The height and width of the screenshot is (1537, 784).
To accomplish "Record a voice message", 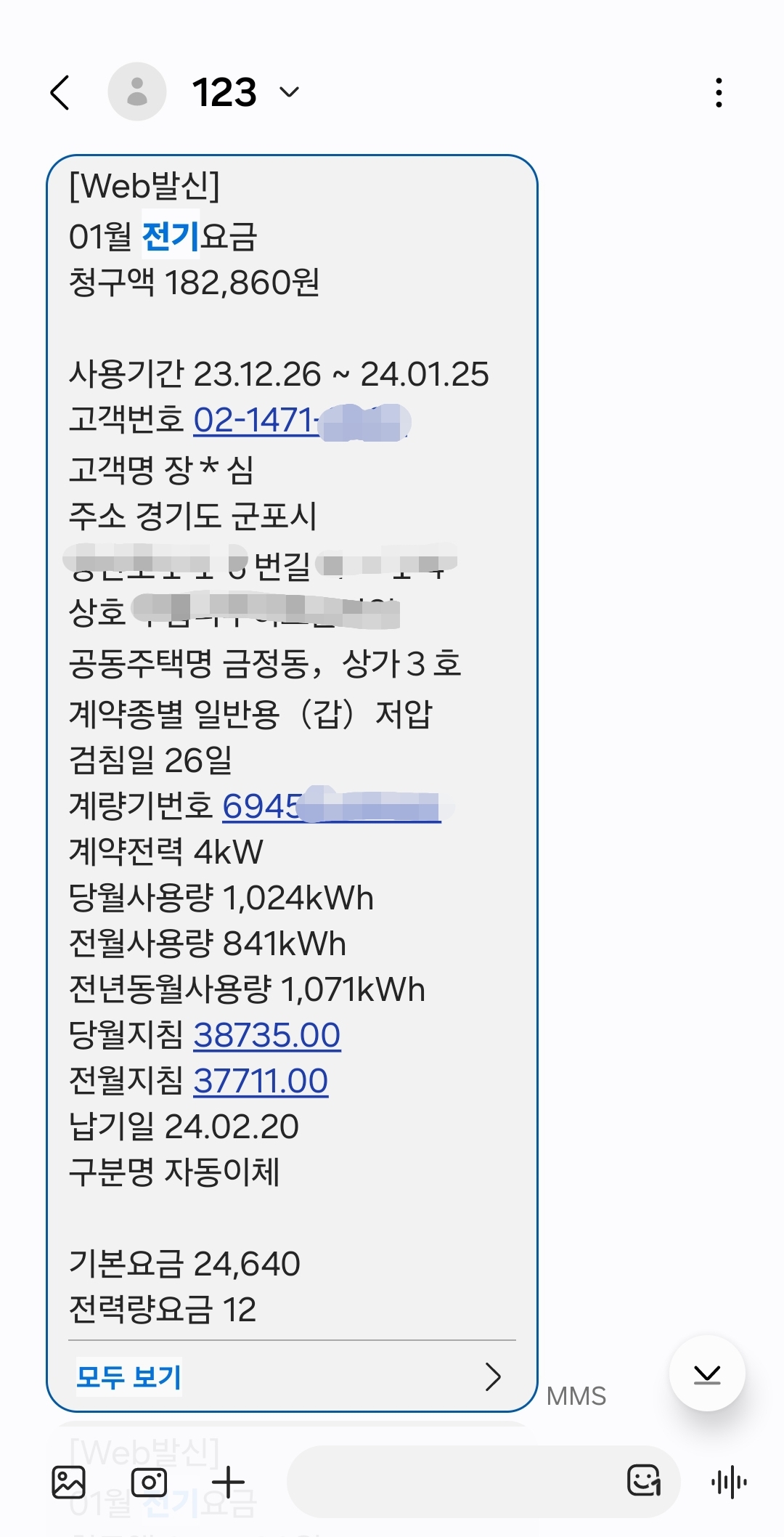I will pos(729,1482).
